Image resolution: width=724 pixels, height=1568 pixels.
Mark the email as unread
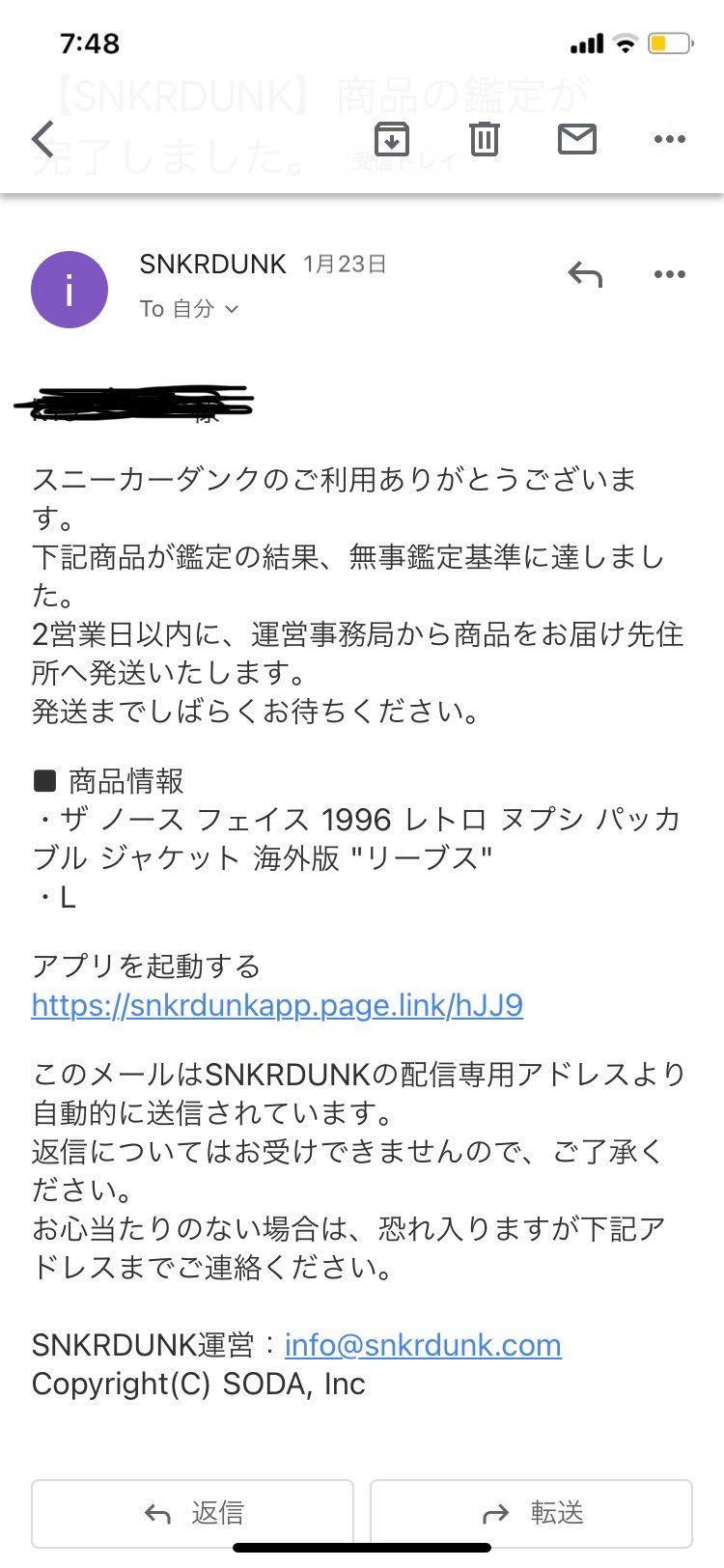click(x=577, y=140)
